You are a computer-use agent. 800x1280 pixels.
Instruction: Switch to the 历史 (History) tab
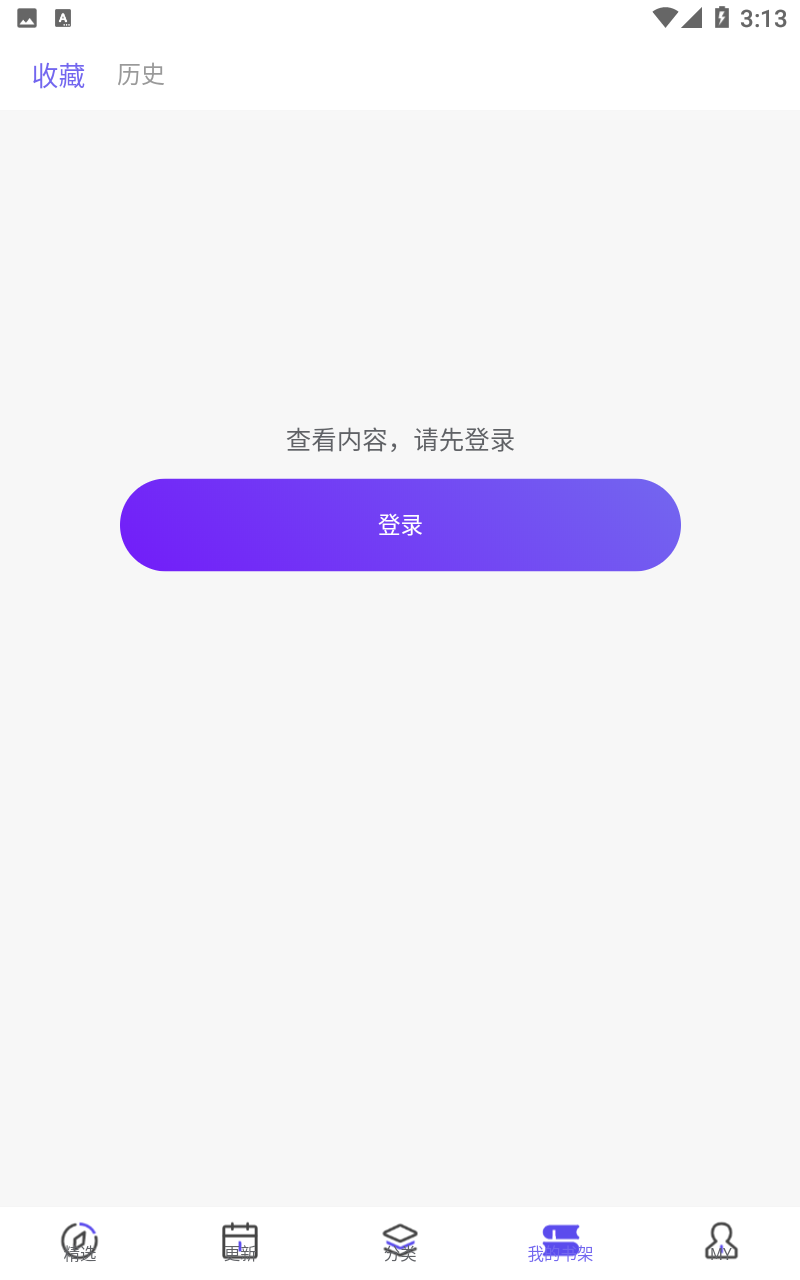(x=140, y=76)
